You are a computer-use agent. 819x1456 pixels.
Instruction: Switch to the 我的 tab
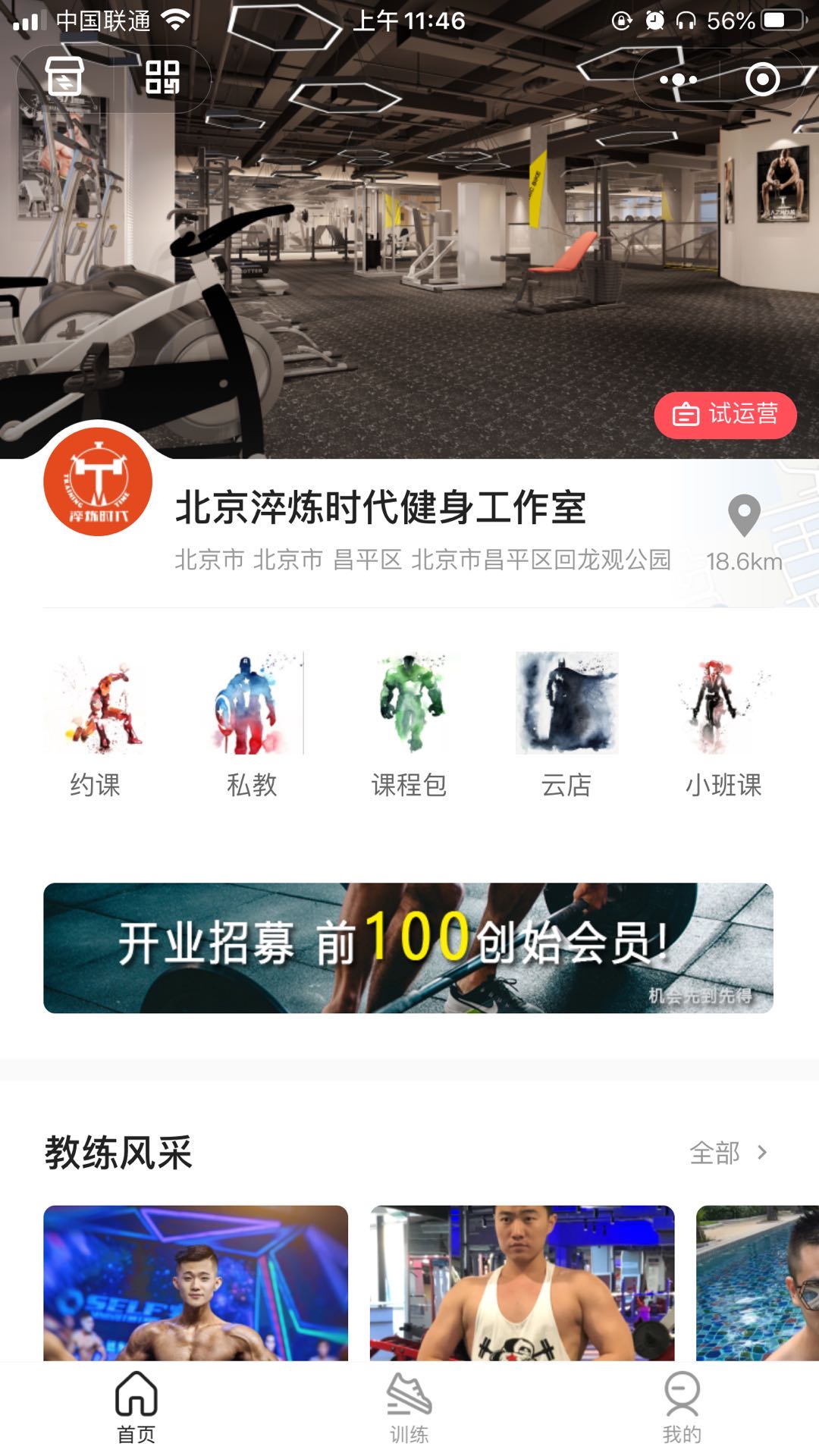tap(682, 1407)
